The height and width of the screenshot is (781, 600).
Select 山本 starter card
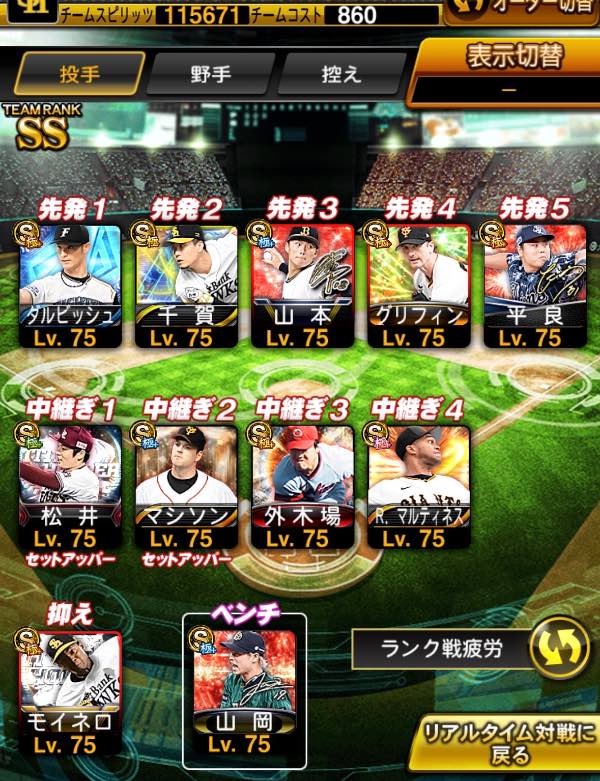301,285
